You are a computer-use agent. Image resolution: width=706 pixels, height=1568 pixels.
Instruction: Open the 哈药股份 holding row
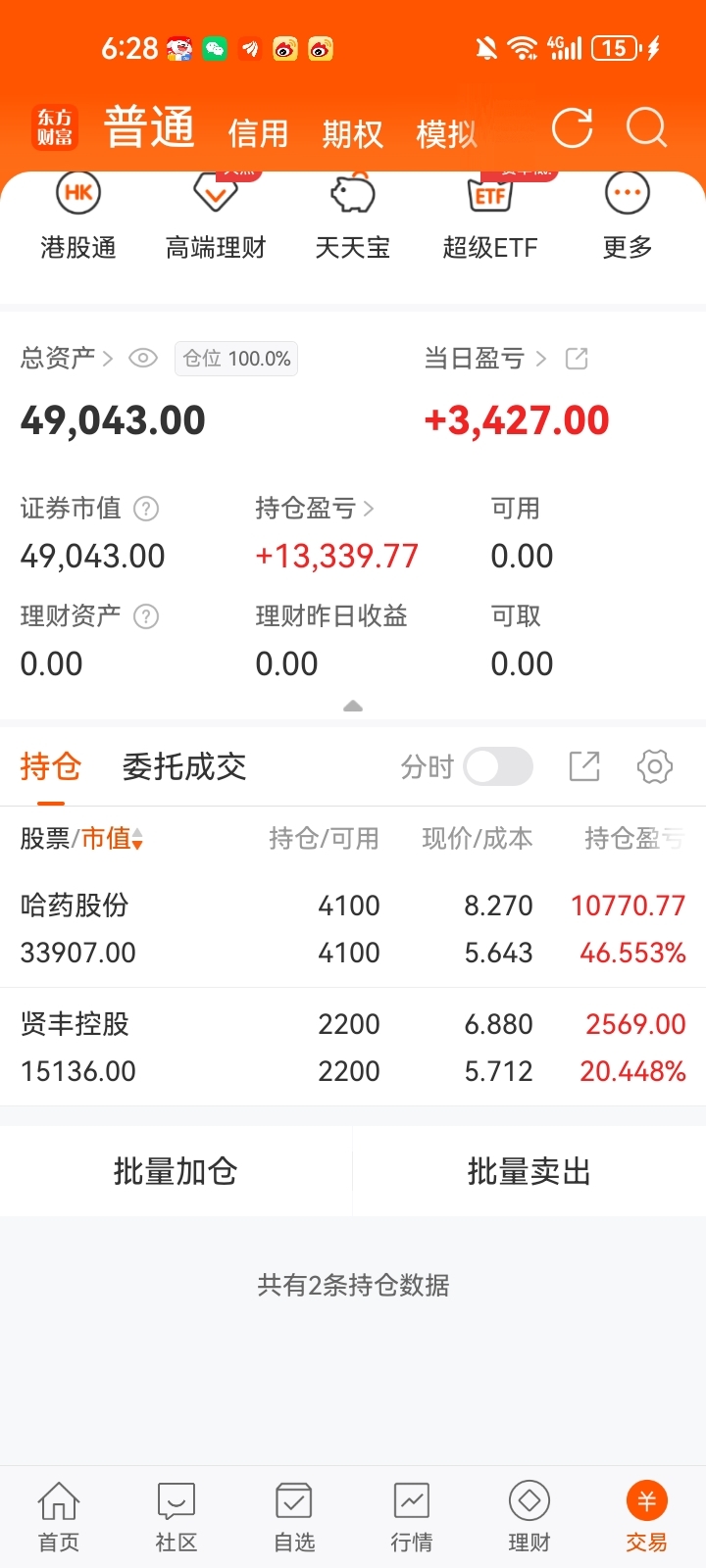[353, 928]
